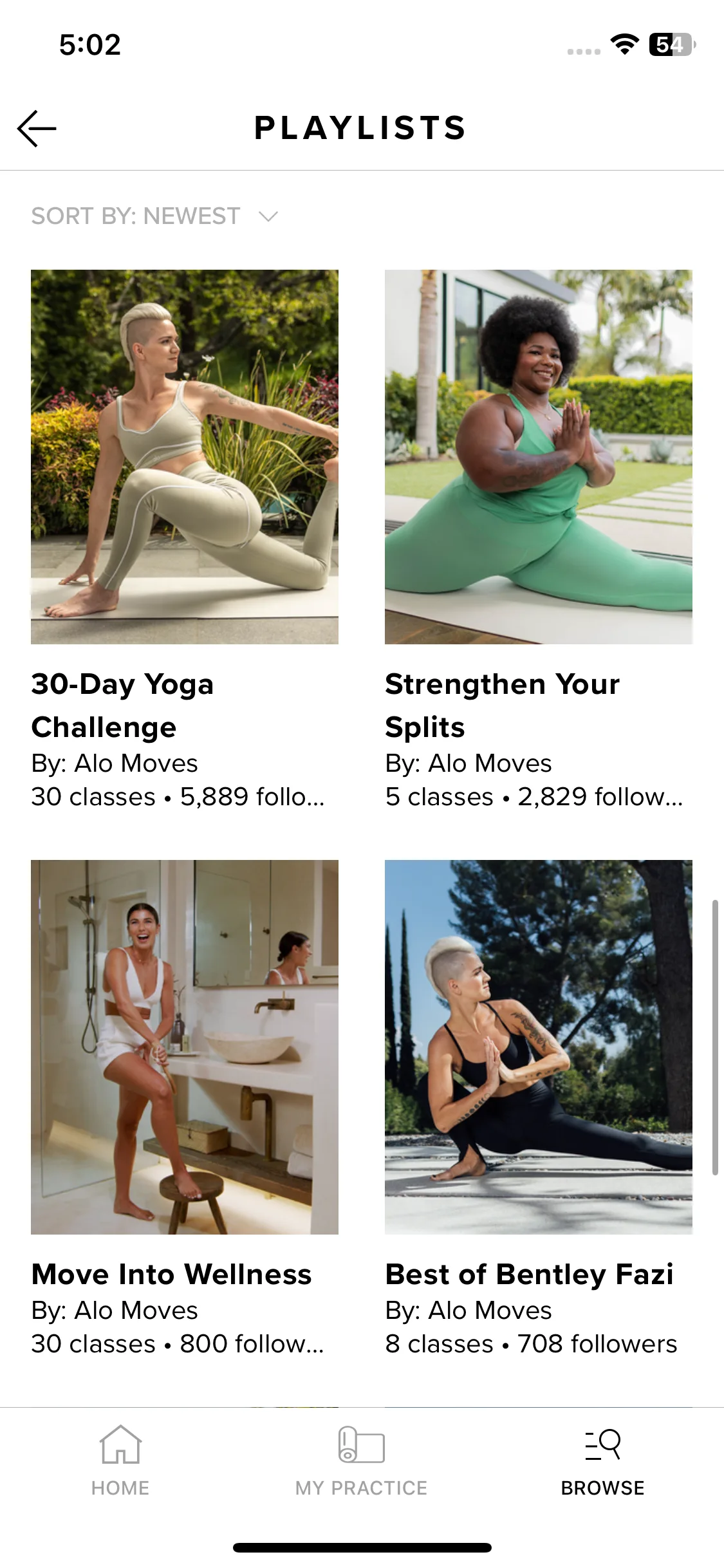Expand the Sort By: Newest dropdown

click(x=154, y=216)
